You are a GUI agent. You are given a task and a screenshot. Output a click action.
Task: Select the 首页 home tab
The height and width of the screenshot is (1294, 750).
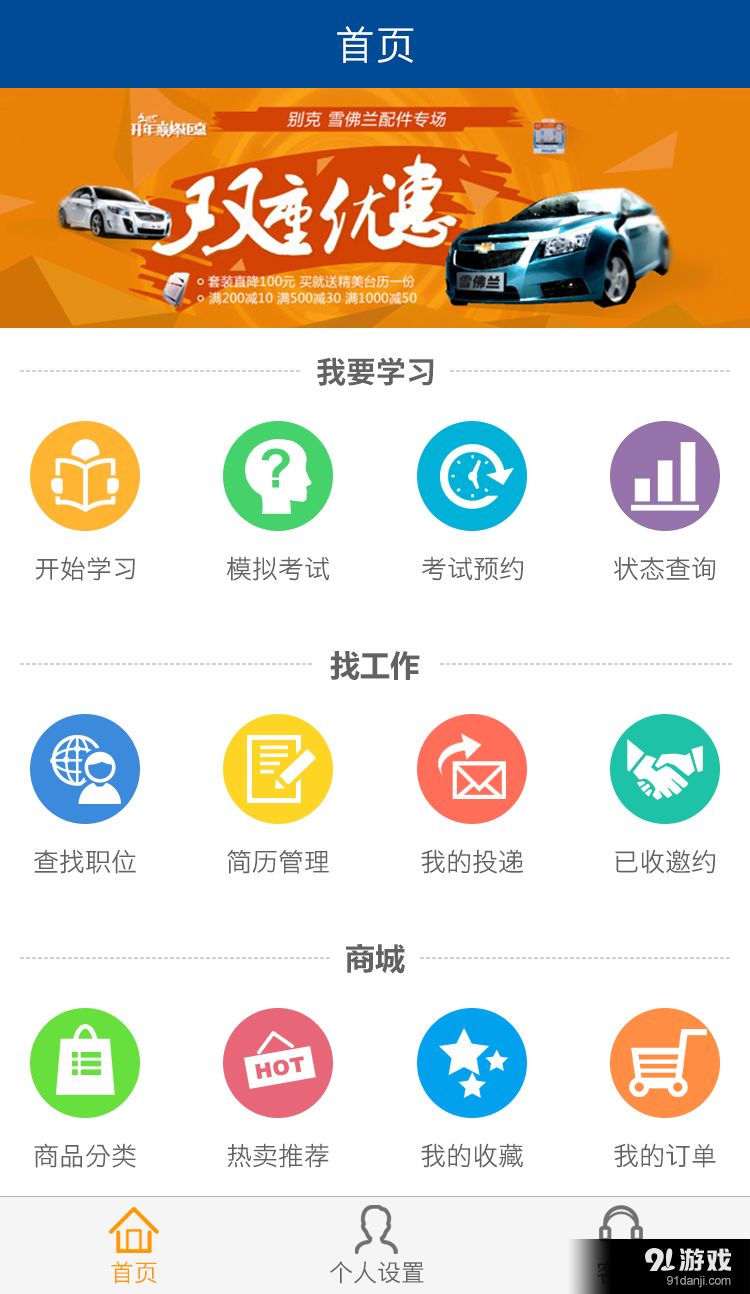[x=132, y=1243]
